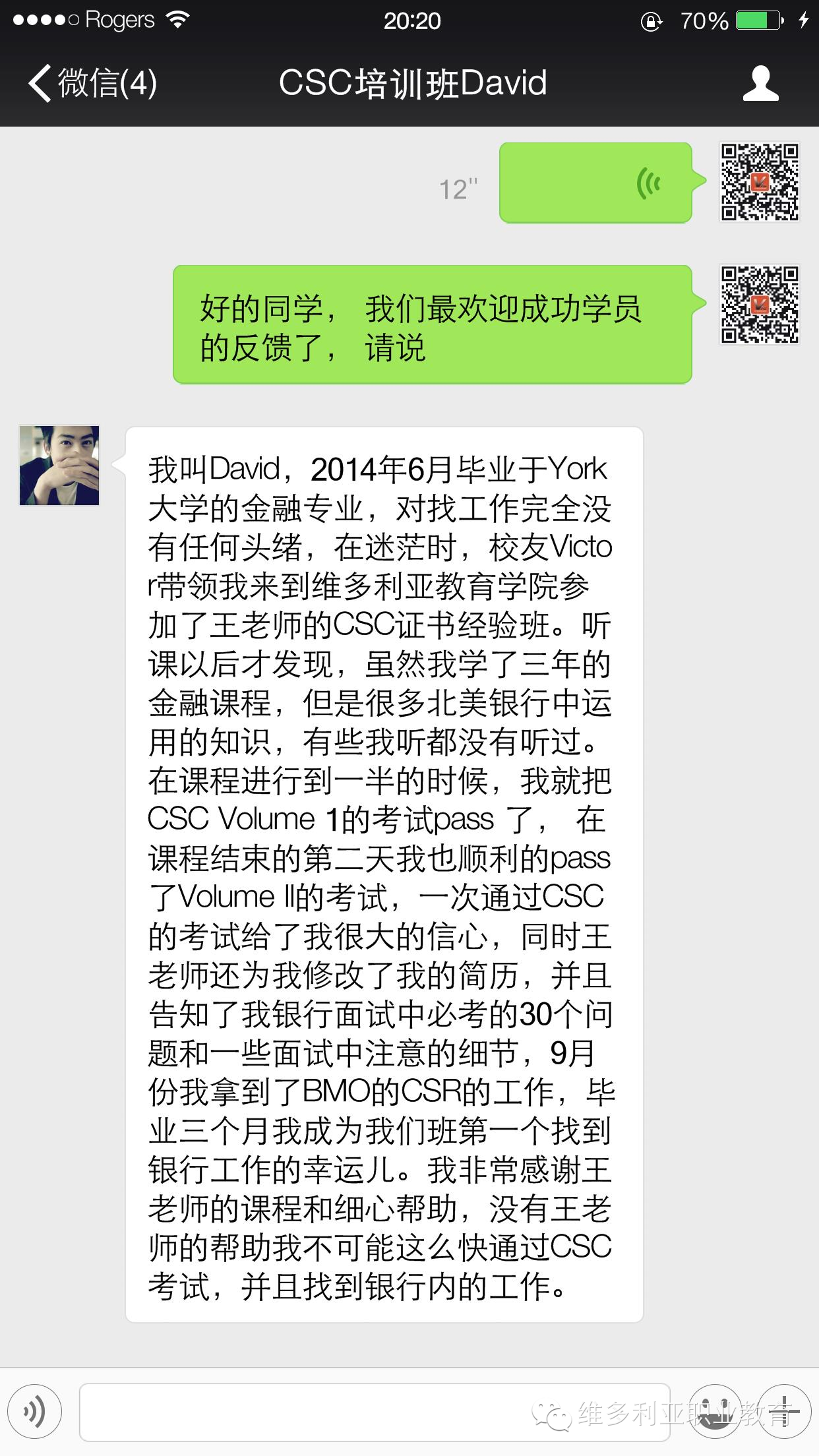819x1456 pixels.
Task: Open sender avatar beside voice message
Action: pos(759,183)
